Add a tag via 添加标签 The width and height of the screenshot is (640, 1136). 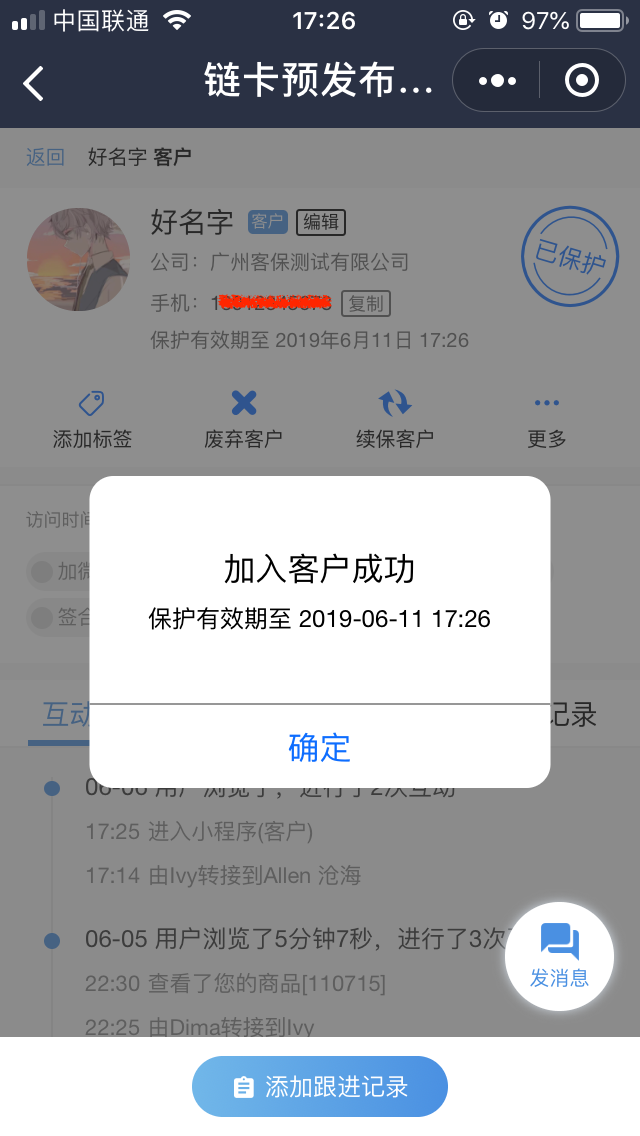(92, 419)
